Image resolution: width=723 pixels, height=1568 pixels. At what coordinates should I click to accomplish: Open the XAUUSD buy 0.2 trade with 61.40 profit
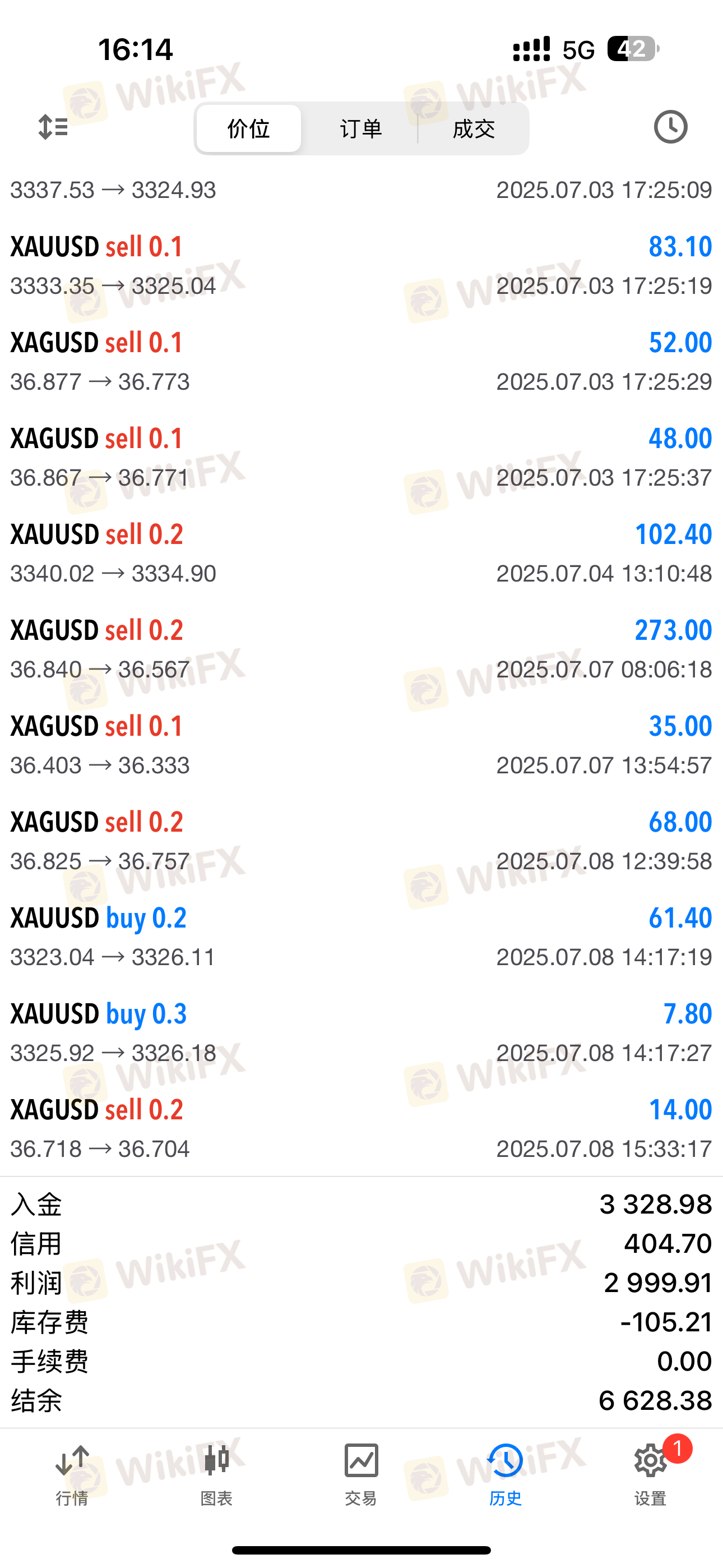[361, 937]
